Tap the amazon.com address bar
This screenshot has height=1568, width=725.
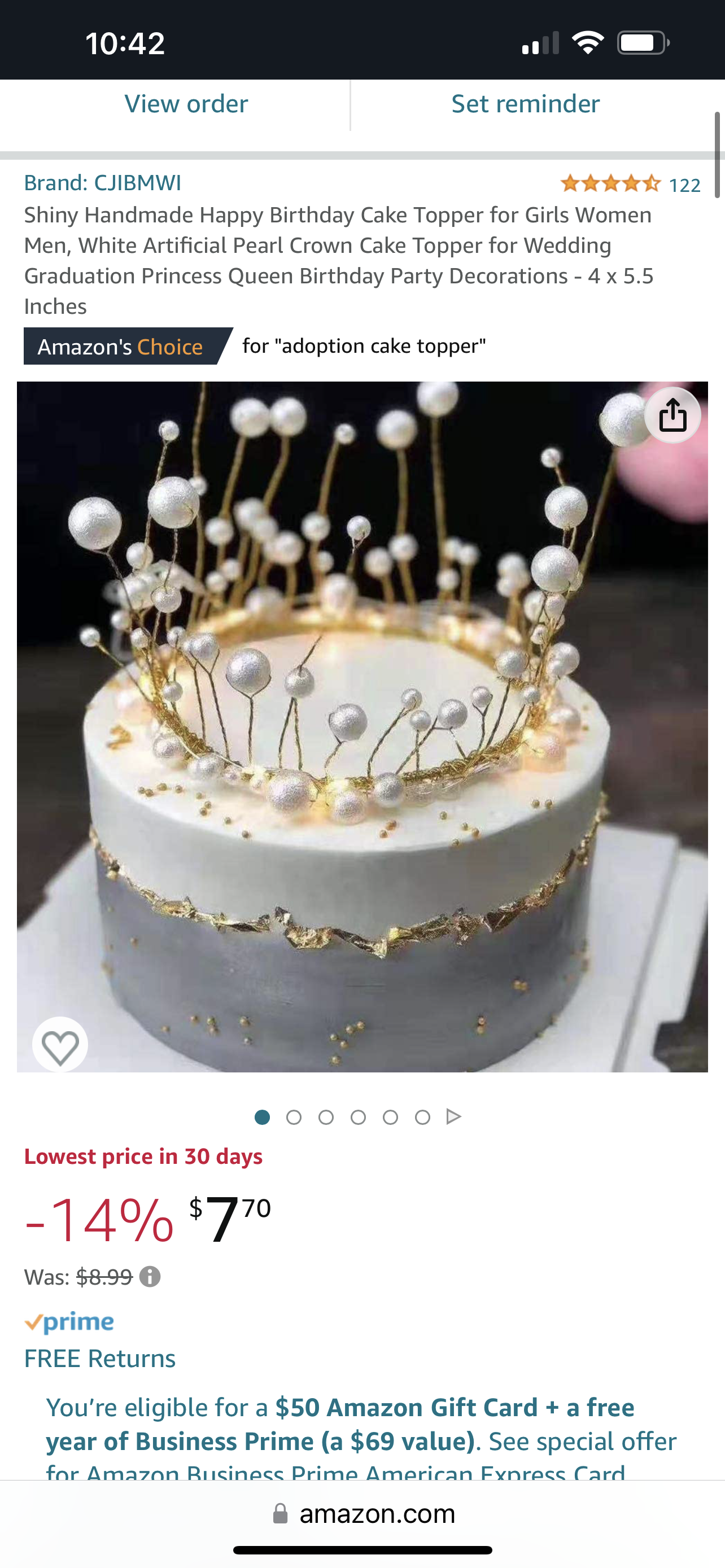click(364, 1514)
